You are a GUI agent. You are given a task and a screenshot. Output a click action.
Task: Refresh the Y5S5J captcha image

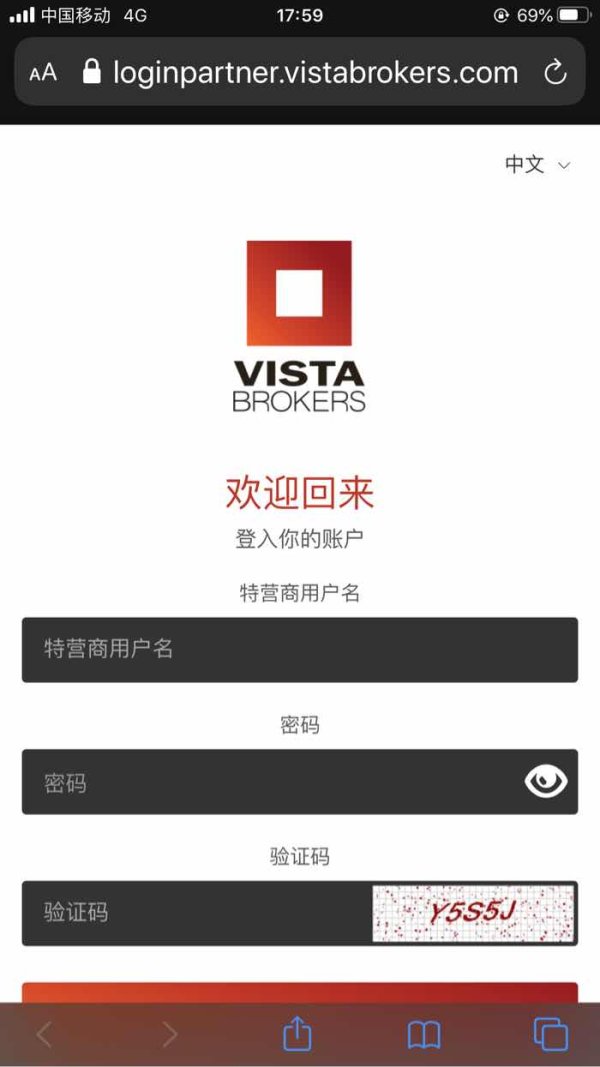(x=473, y=913)
